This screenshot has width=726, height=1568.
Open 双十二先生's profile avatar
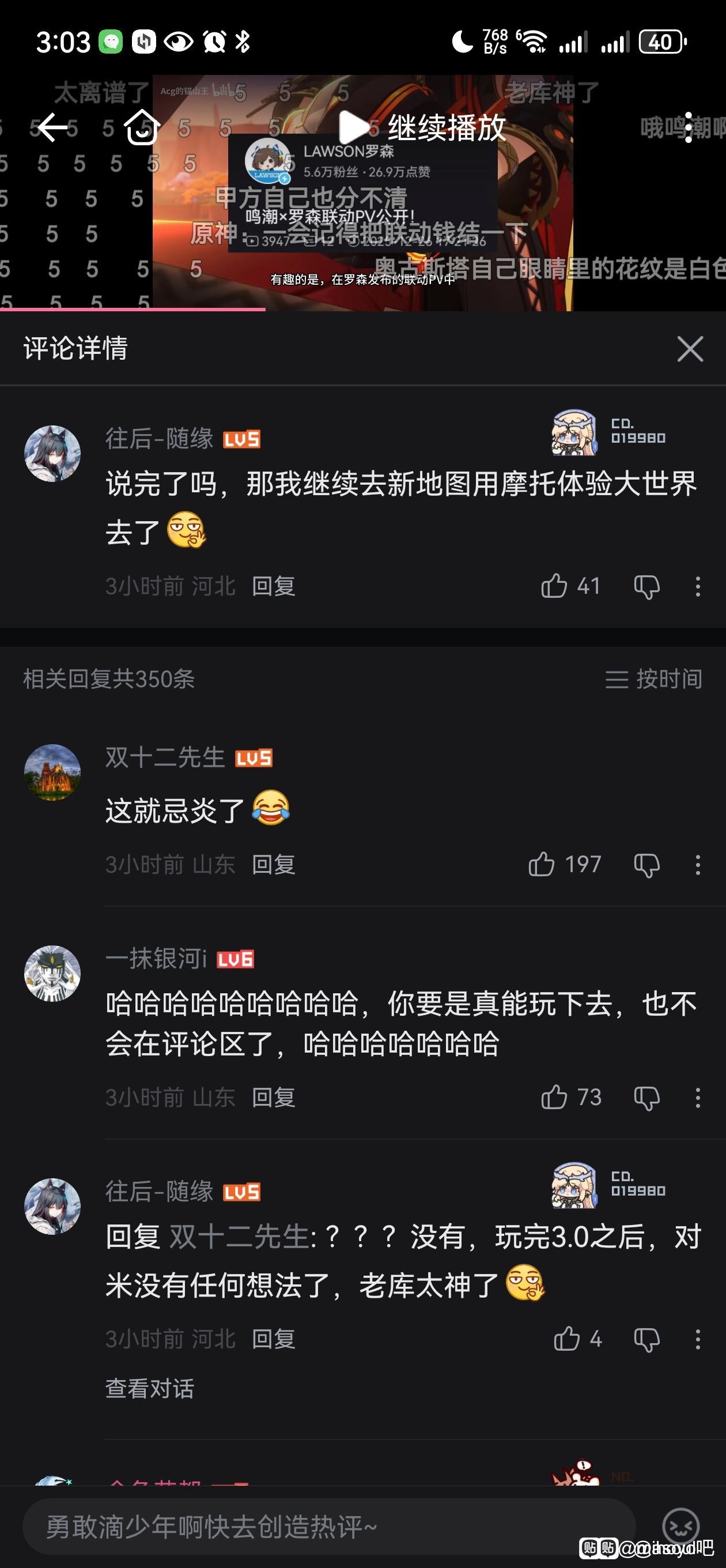52,772
